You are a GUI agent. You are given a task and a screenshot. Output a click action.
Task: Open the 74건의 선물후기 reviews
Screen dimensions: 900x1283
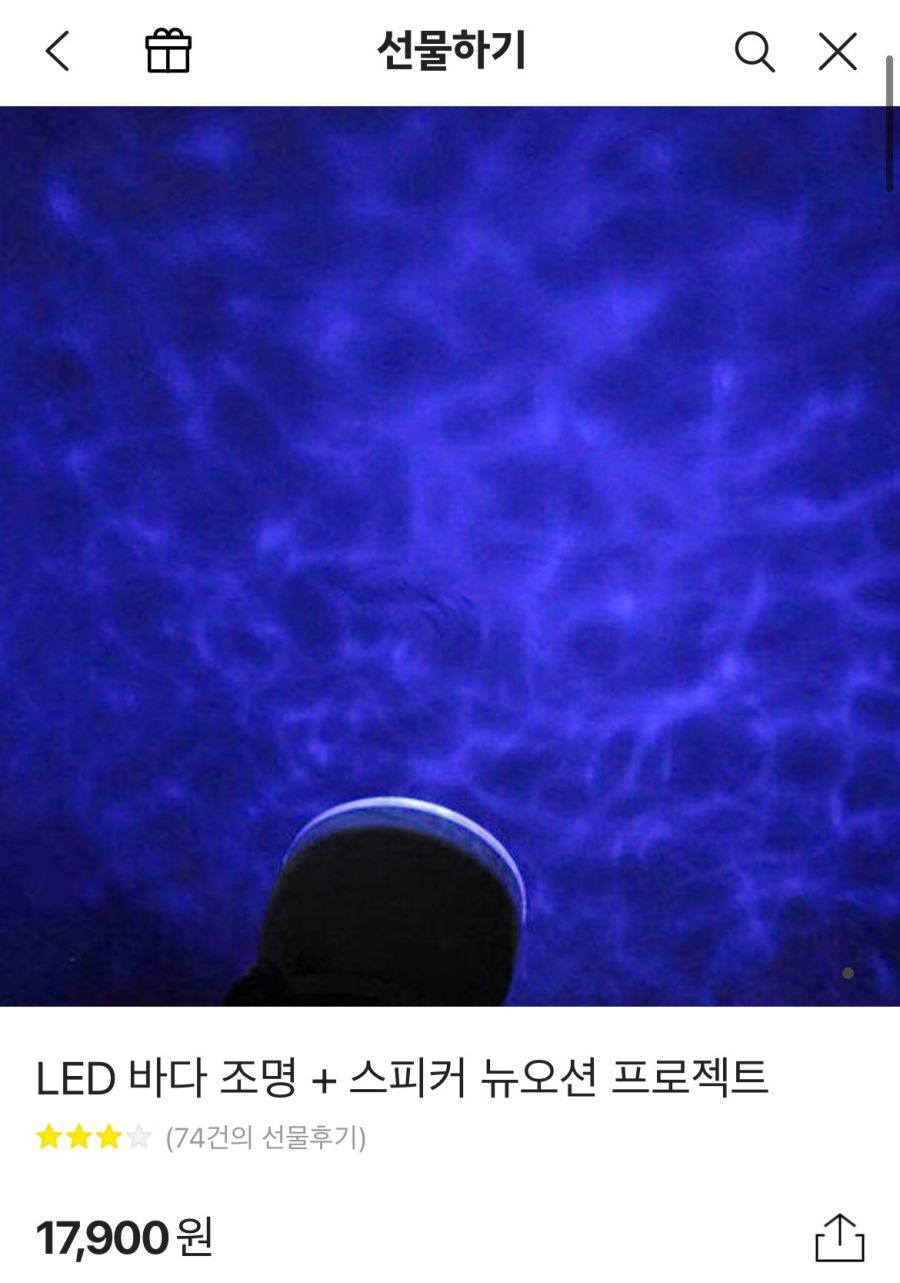[265, 1137]
